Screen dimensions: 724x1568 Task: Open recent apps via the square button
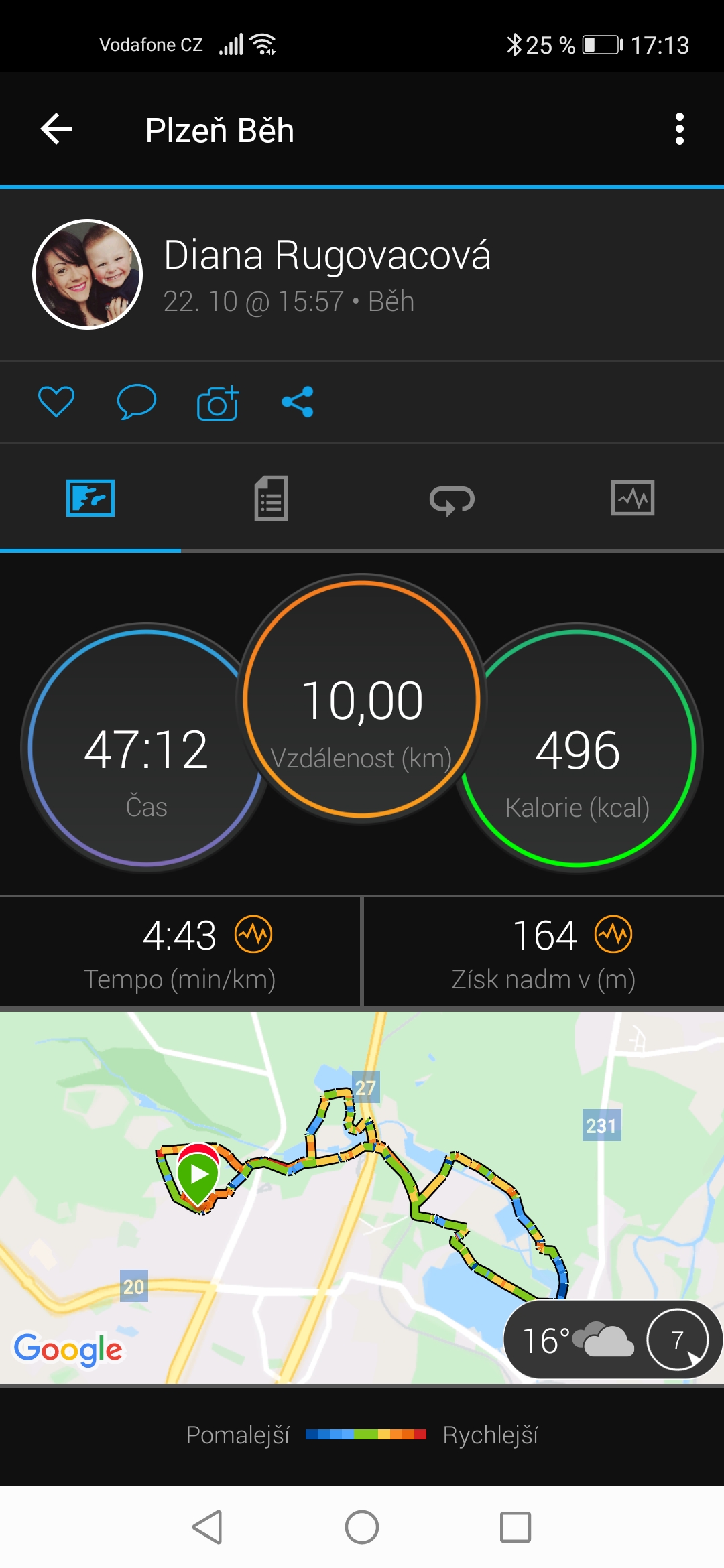coord(516,1527)
